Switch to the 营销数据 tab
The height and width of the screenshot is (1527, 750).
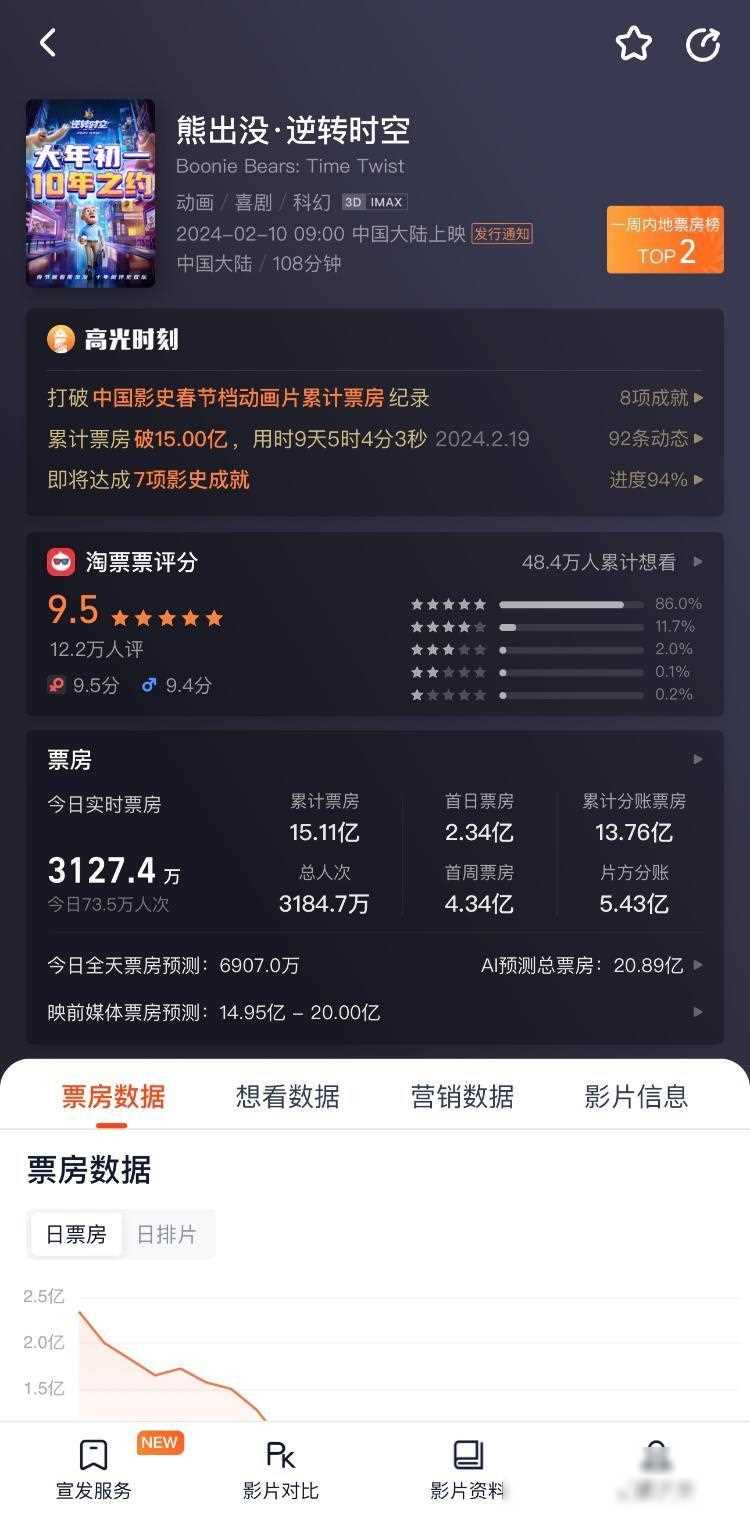tap(462, 1096)
